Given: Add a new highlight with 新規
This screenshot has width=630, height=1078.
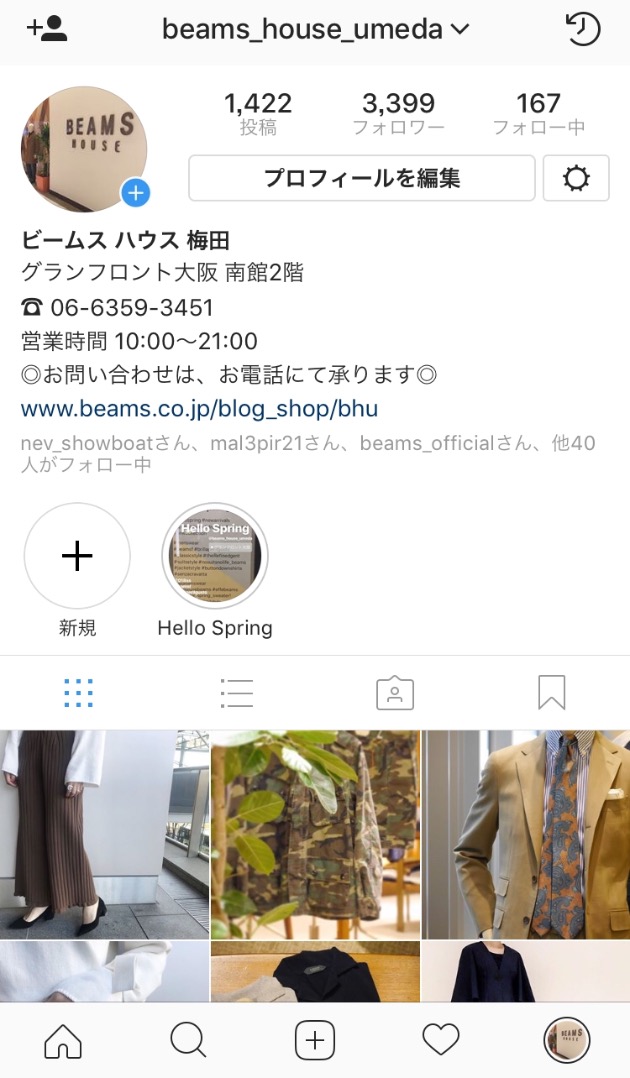Looking at the screenshot, I should point(77,557).
